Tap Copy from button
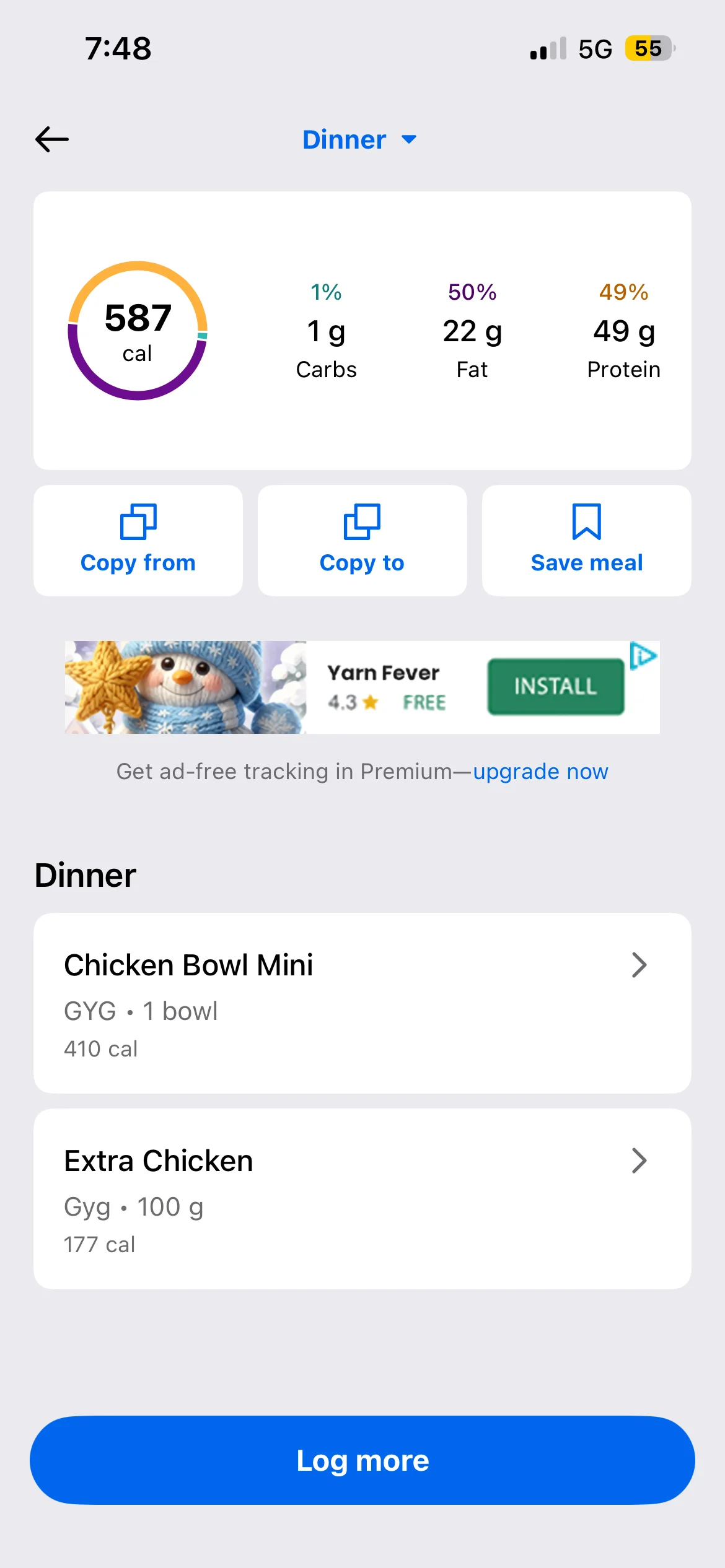The image size is (725, 1568). [x=138, y=540]
